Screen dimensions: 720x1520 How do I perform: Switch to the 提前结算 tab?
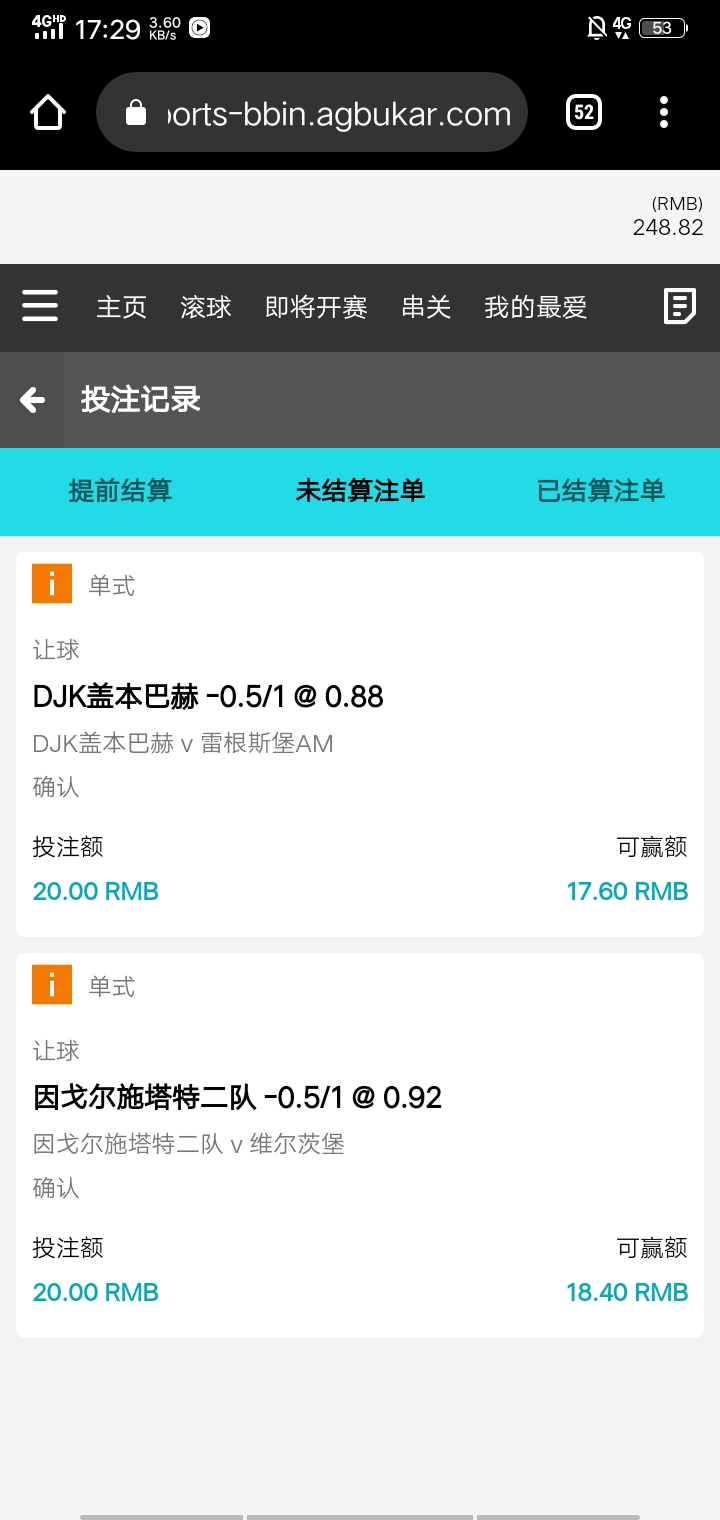[x=120, y=491]
